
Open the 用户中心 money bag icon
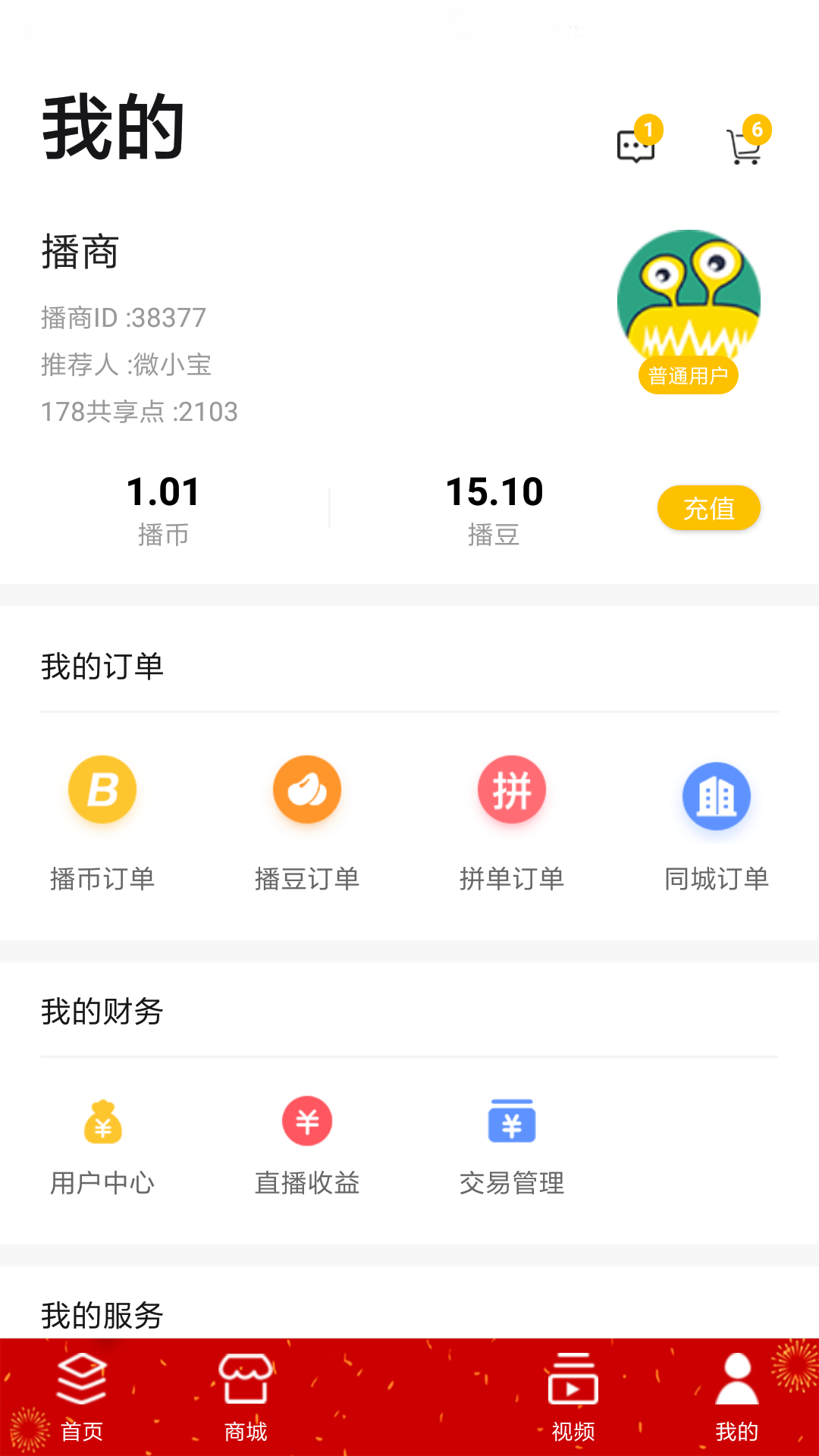102,1121
